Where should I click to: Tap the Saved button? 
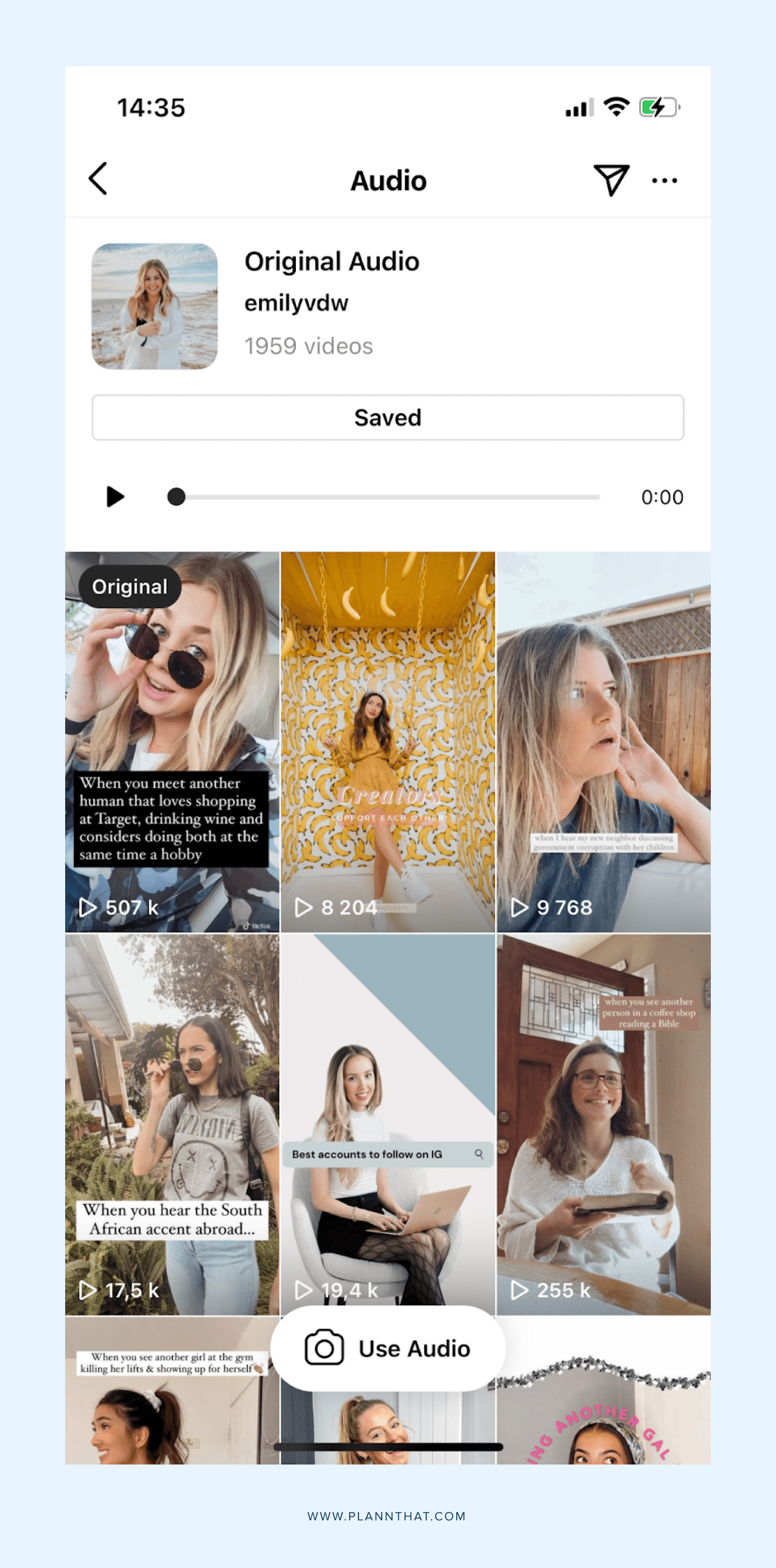(387, 418)
